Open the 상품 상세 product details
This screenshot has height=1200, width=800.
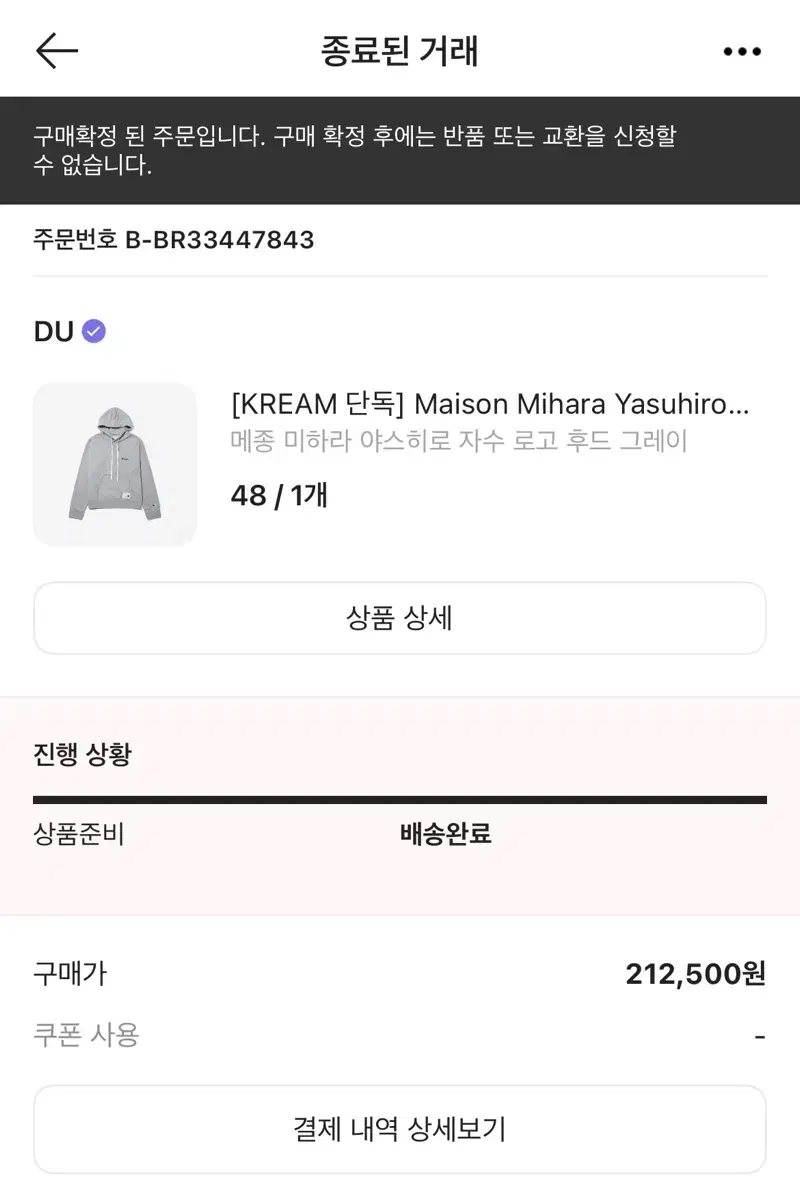point(400,618)
